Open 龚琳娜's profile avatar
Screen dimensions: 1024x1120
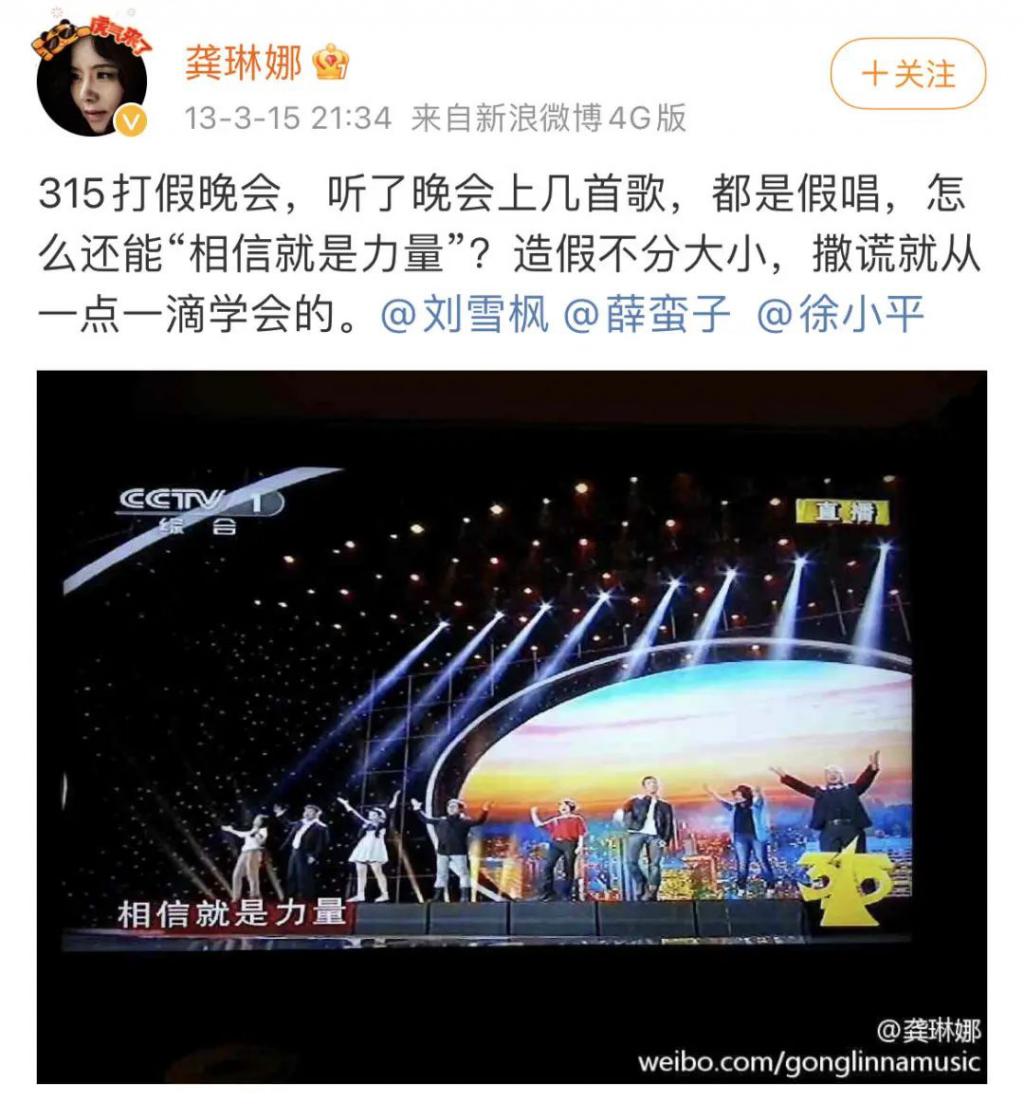click(x=91, y=80)
